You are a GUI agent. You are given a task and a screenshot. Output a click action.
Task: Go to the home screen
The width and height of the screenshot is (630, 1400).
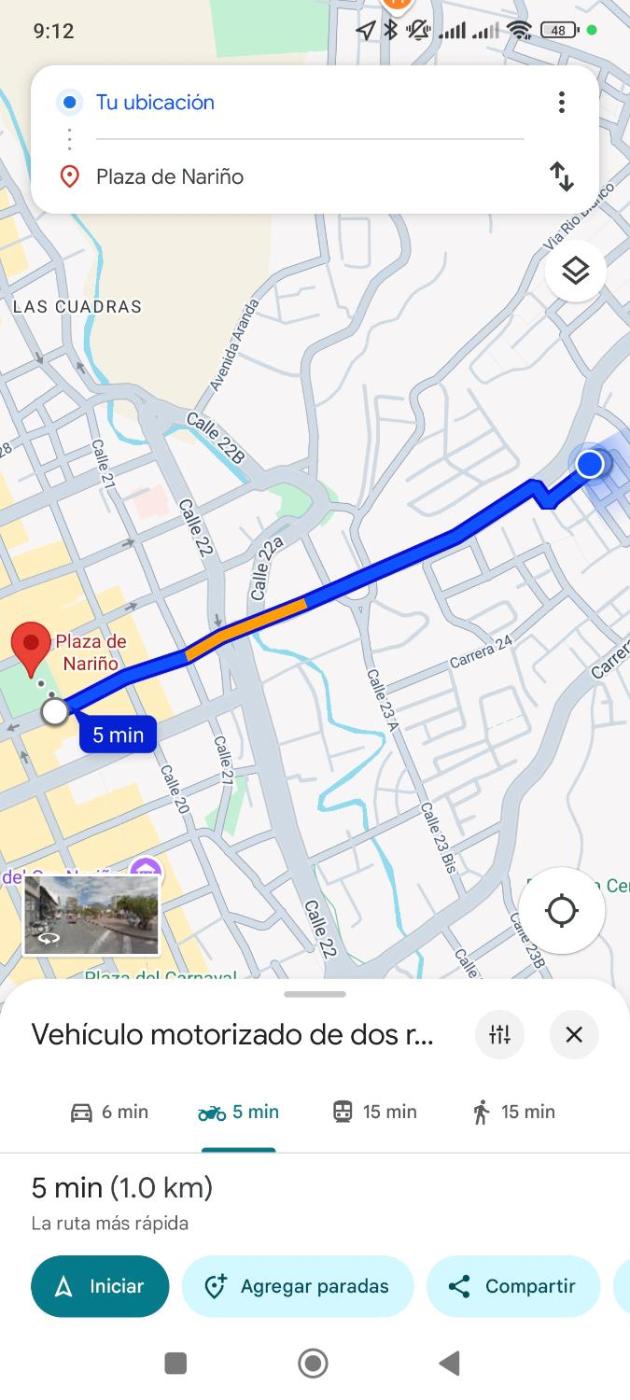click(x=313, y=1362)
